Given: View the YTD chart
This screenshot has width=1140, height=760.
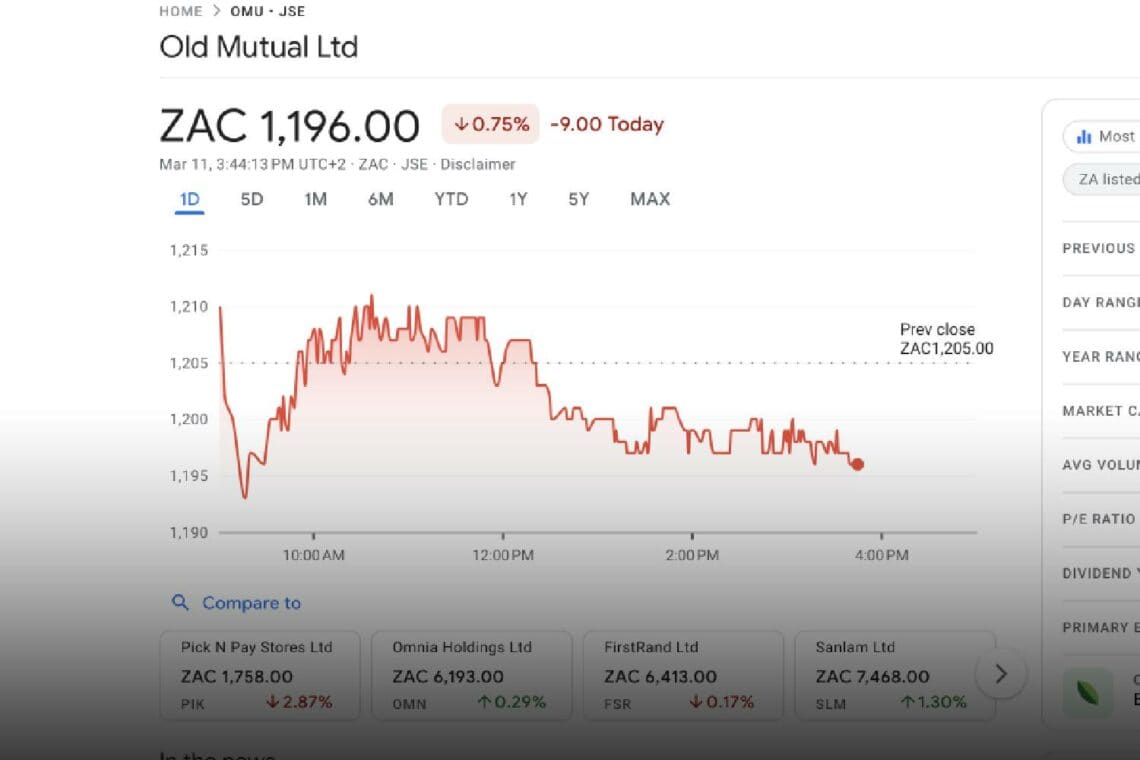Looking at the screenshot, I should point(451,199).
